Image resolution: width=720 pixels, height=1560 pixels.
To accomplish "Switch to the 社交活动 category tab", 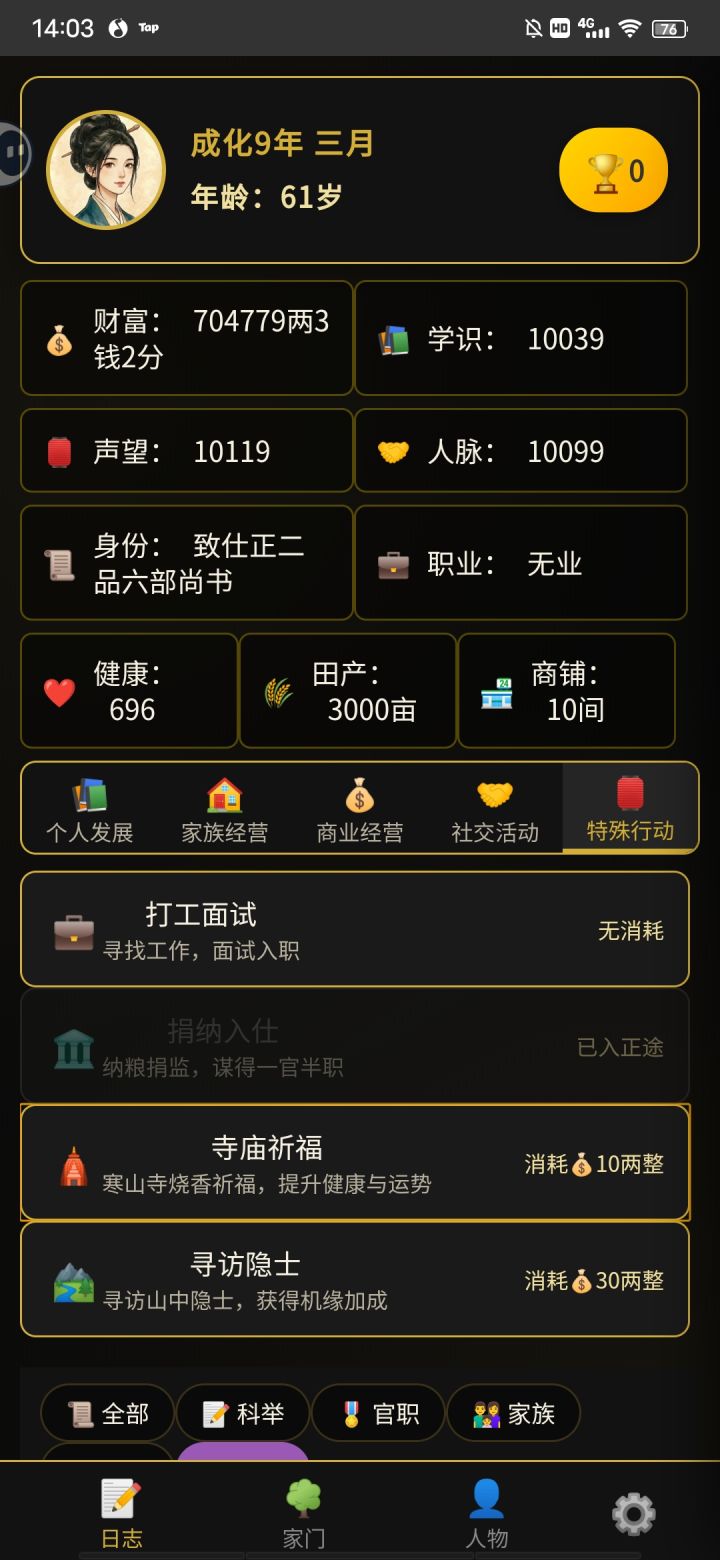I will (x=494, y=808).
